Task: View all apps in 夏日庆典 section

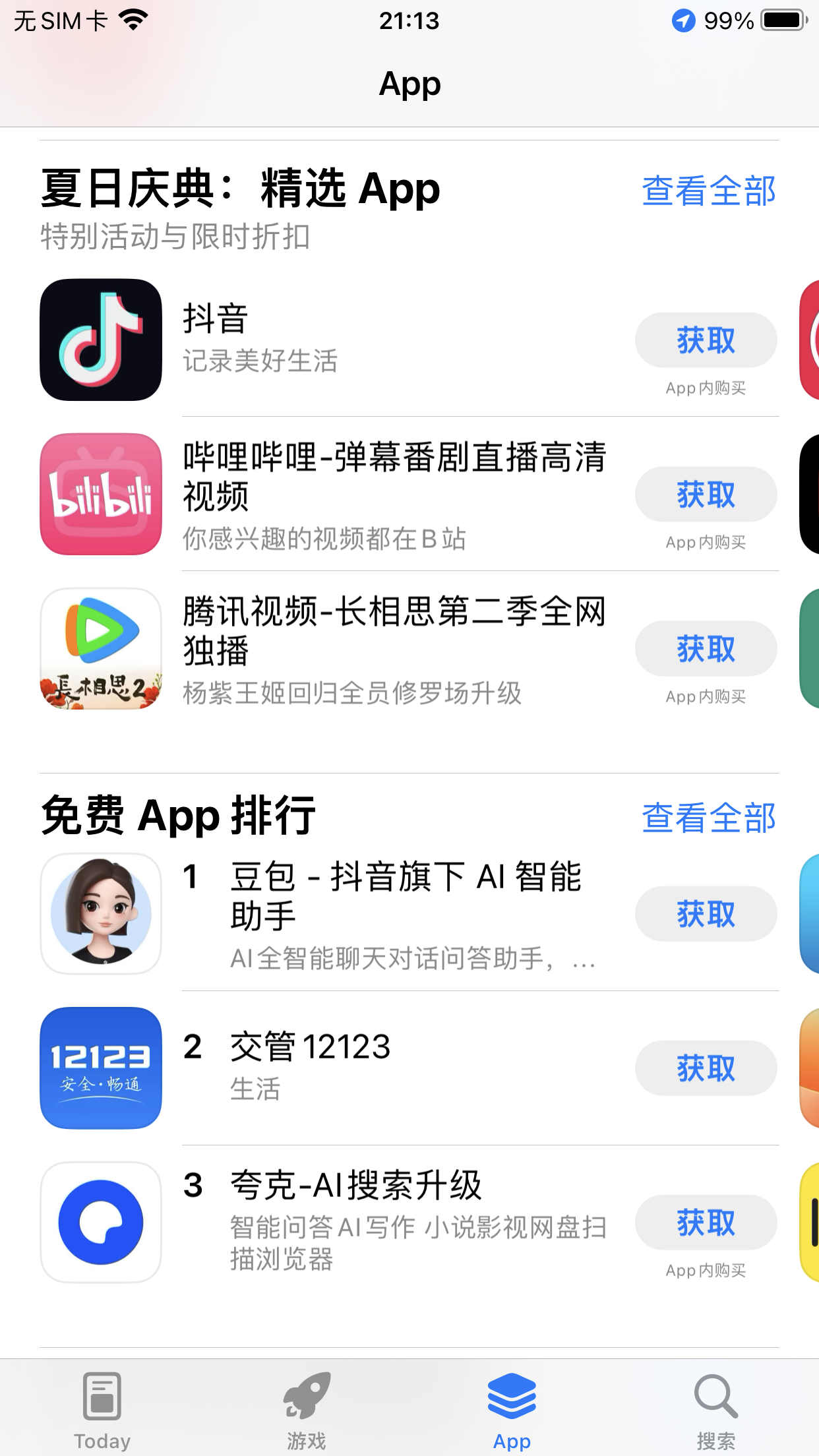Action: point(708,191)
